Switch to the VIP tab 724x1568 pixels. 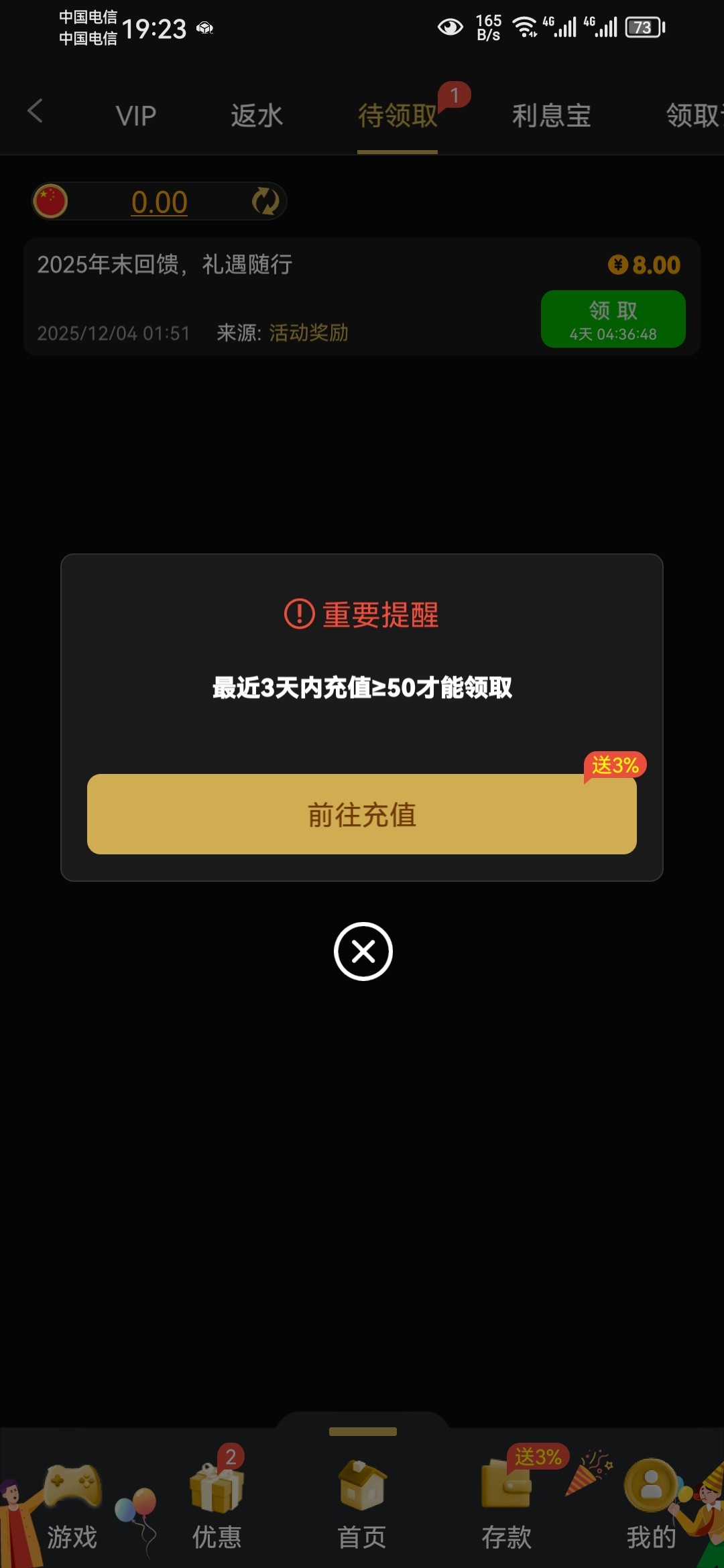click(x=136, y=115)
